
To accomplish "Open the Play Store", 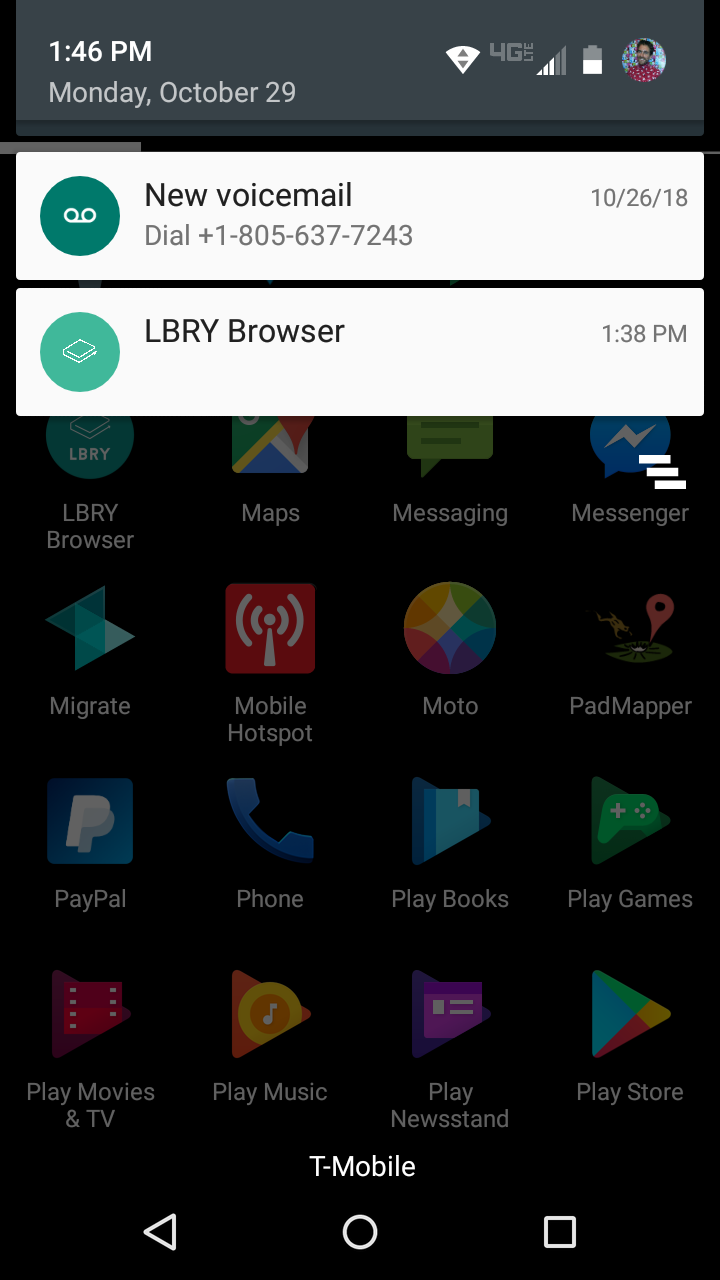I will (630, 1036).
